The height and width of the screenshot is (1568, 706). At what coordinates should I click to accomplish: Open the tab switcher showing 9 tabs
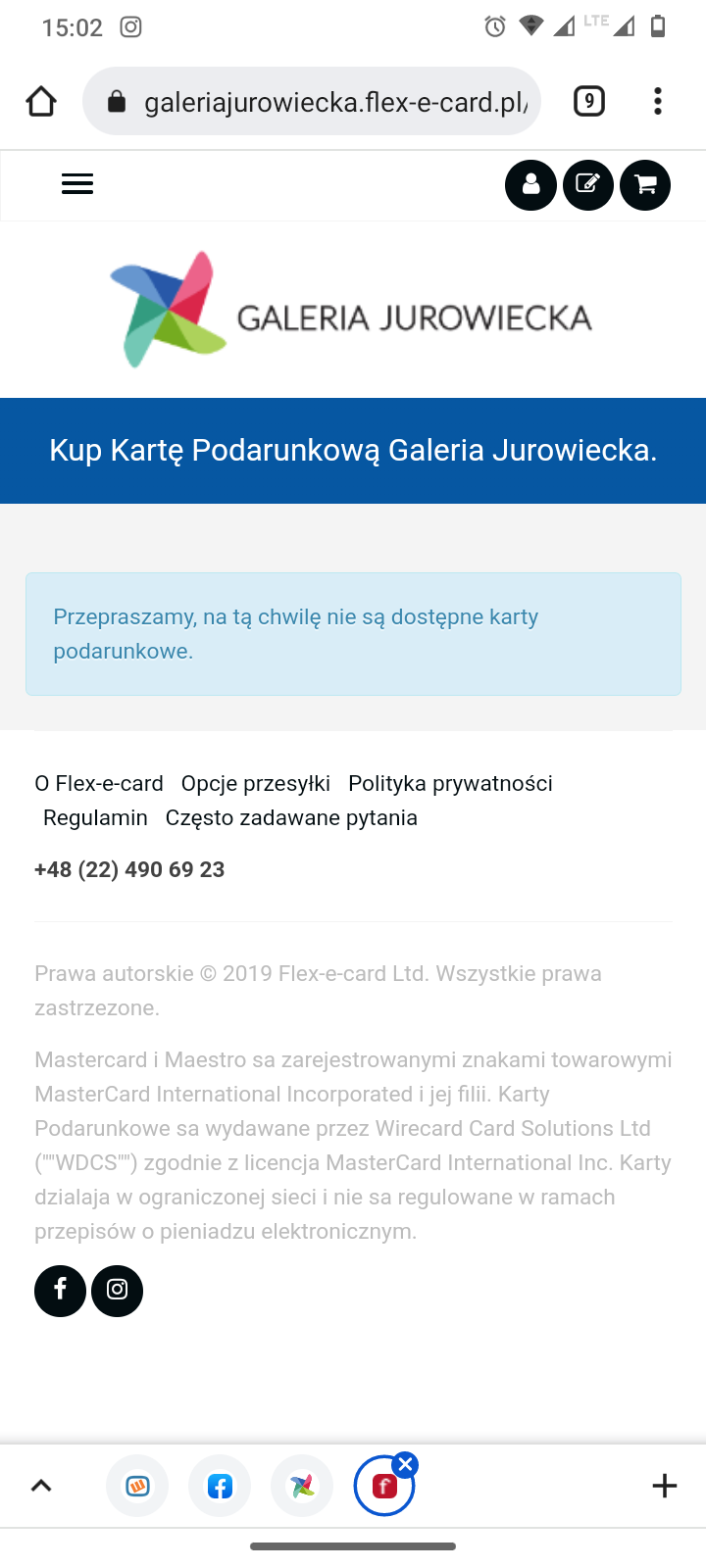click(588, 102)
